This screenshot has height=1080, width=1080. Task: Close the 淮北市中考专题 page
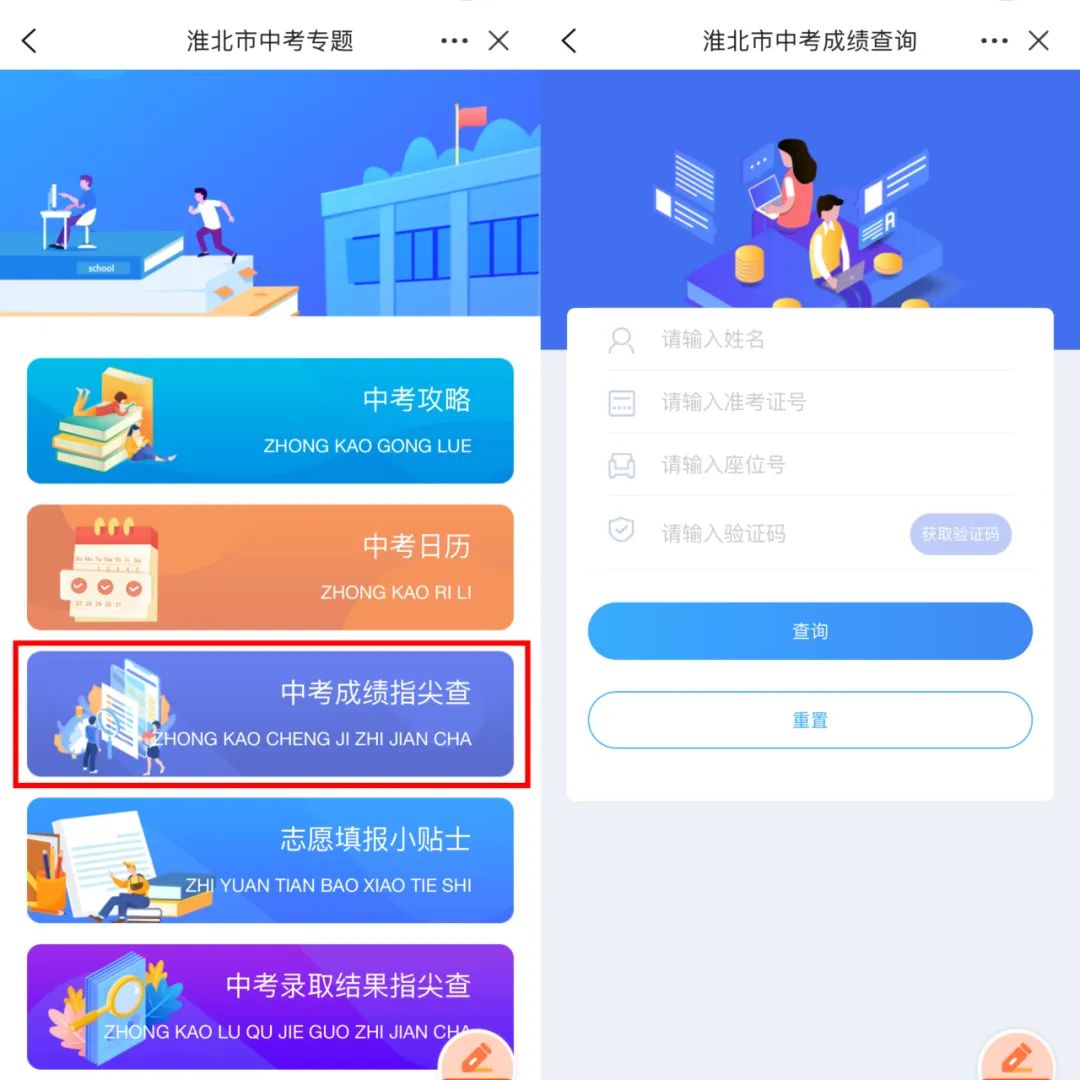(x=499, y=41)
